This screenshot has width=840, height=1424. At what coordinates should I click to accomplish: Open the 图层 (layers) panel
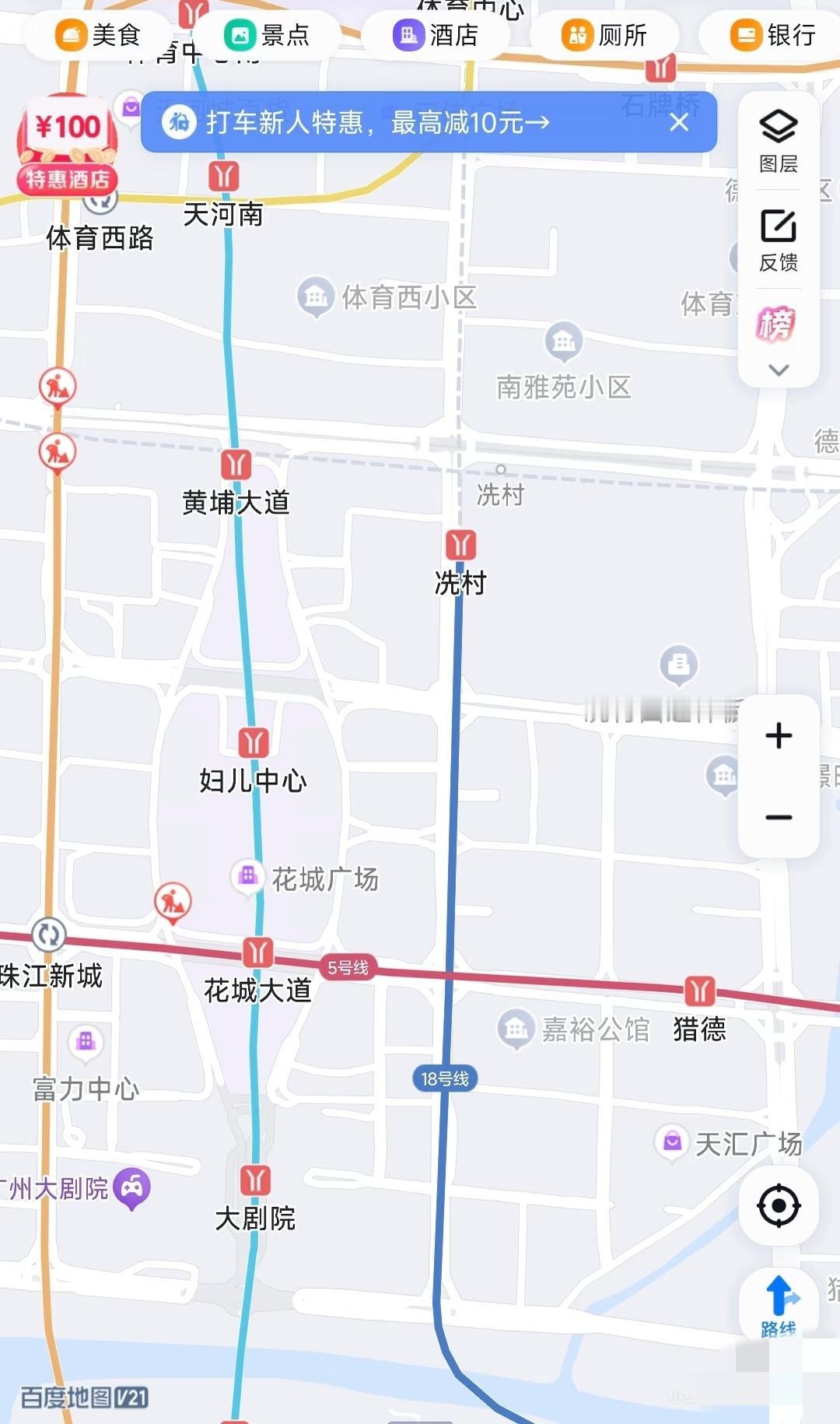pyautogui.click(x=777, y=140)
